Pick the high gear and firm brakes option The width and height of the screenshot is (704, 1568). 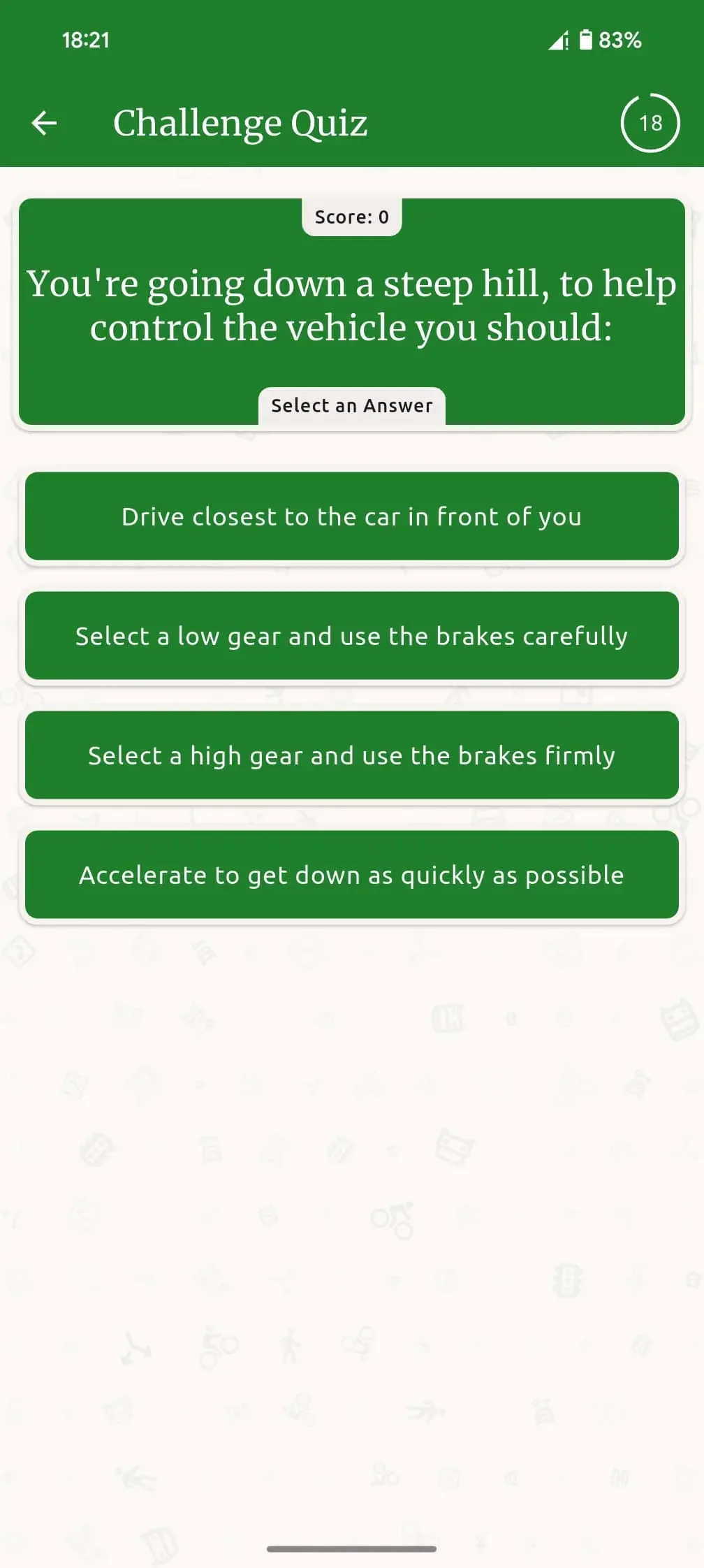point(351,755)
